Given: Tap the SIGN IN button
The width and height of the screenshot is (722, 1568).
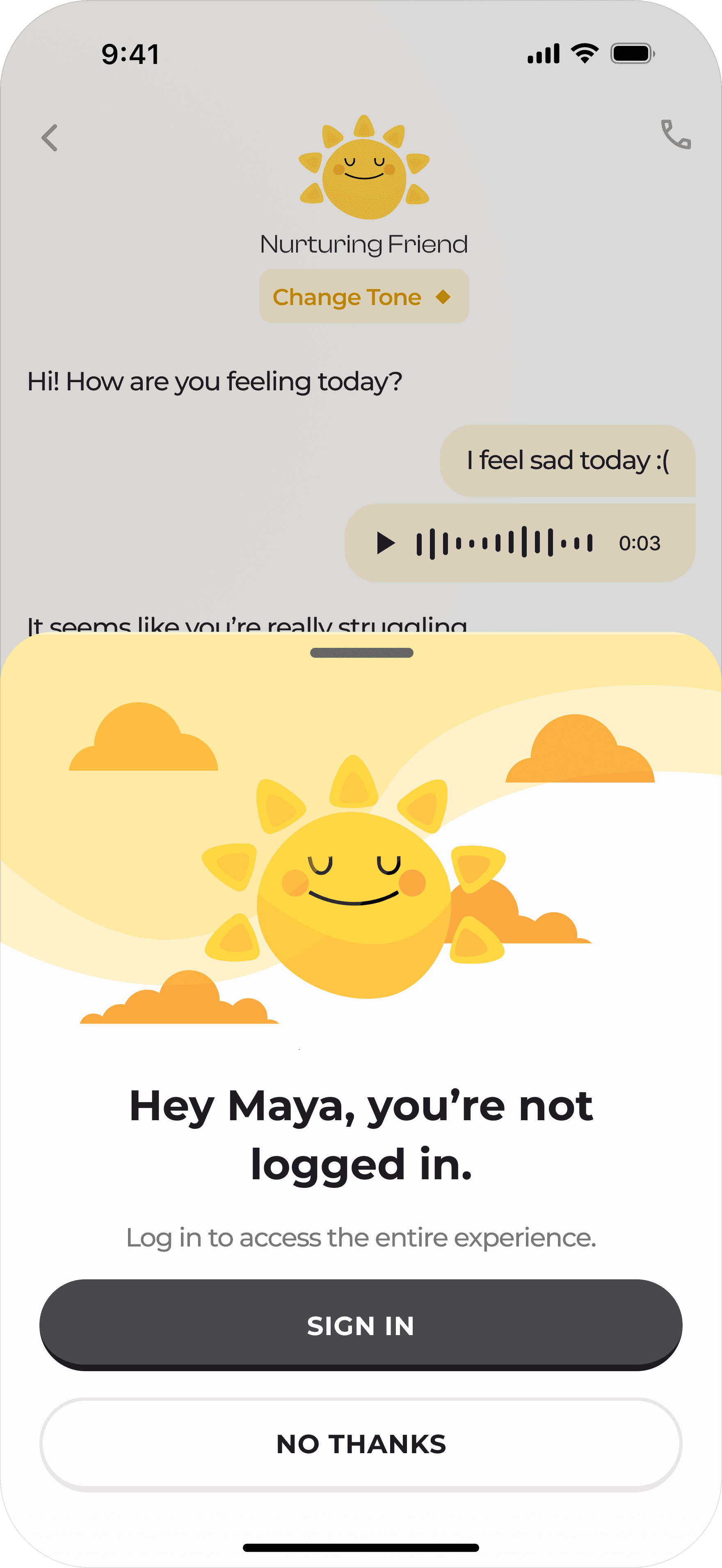Looking at the screenshot, I should point(361,1325).
